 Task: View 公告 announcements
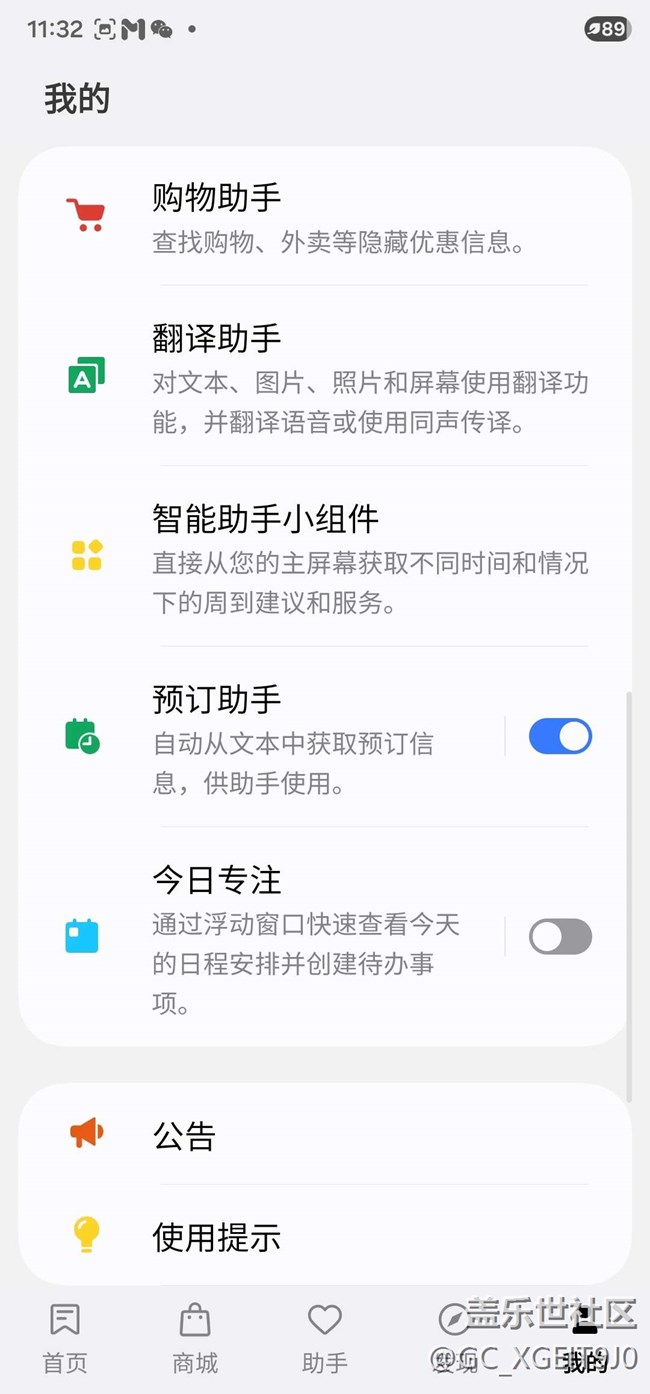(325, 1135)
